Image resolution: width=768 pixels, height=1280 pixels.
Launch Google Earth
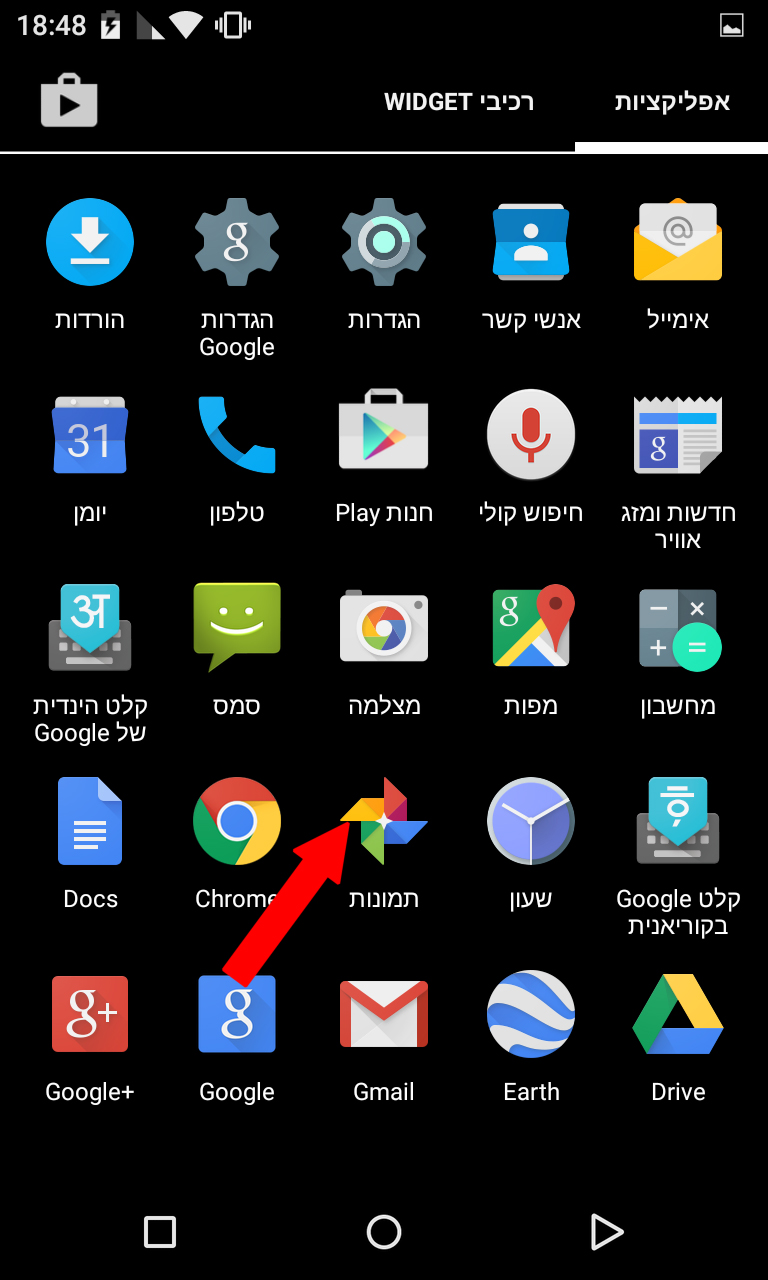531,1014
